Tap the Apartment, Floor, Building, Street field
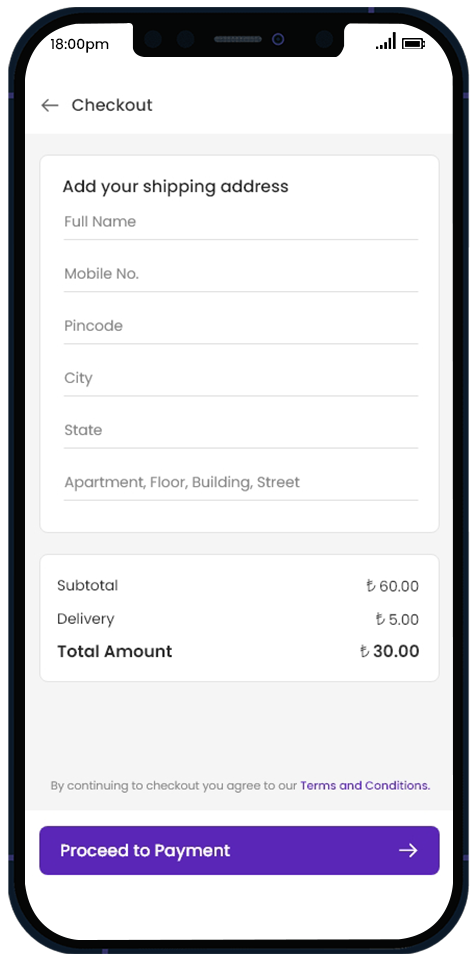 (x=241, y=482)
